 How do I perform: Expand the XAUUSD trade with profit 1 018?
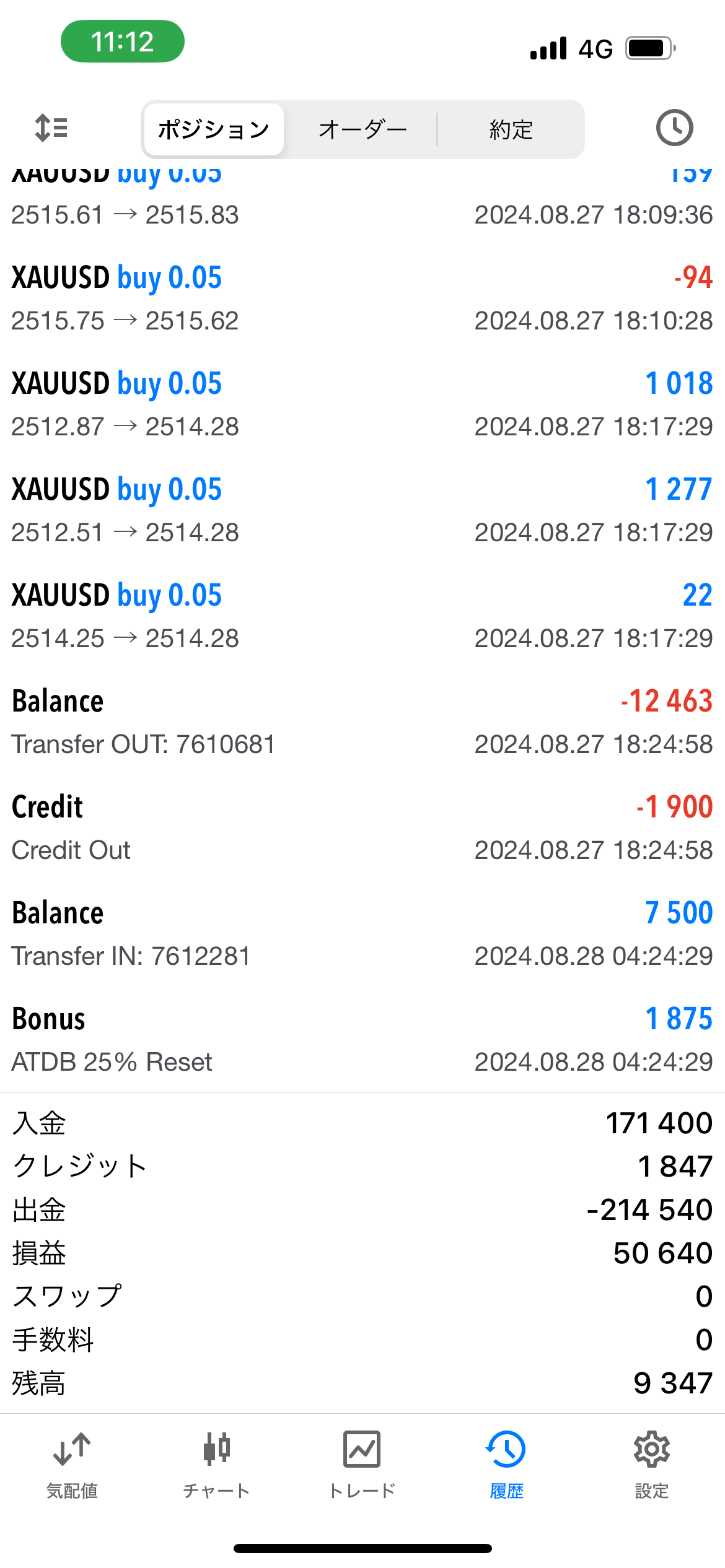point(362,404)
